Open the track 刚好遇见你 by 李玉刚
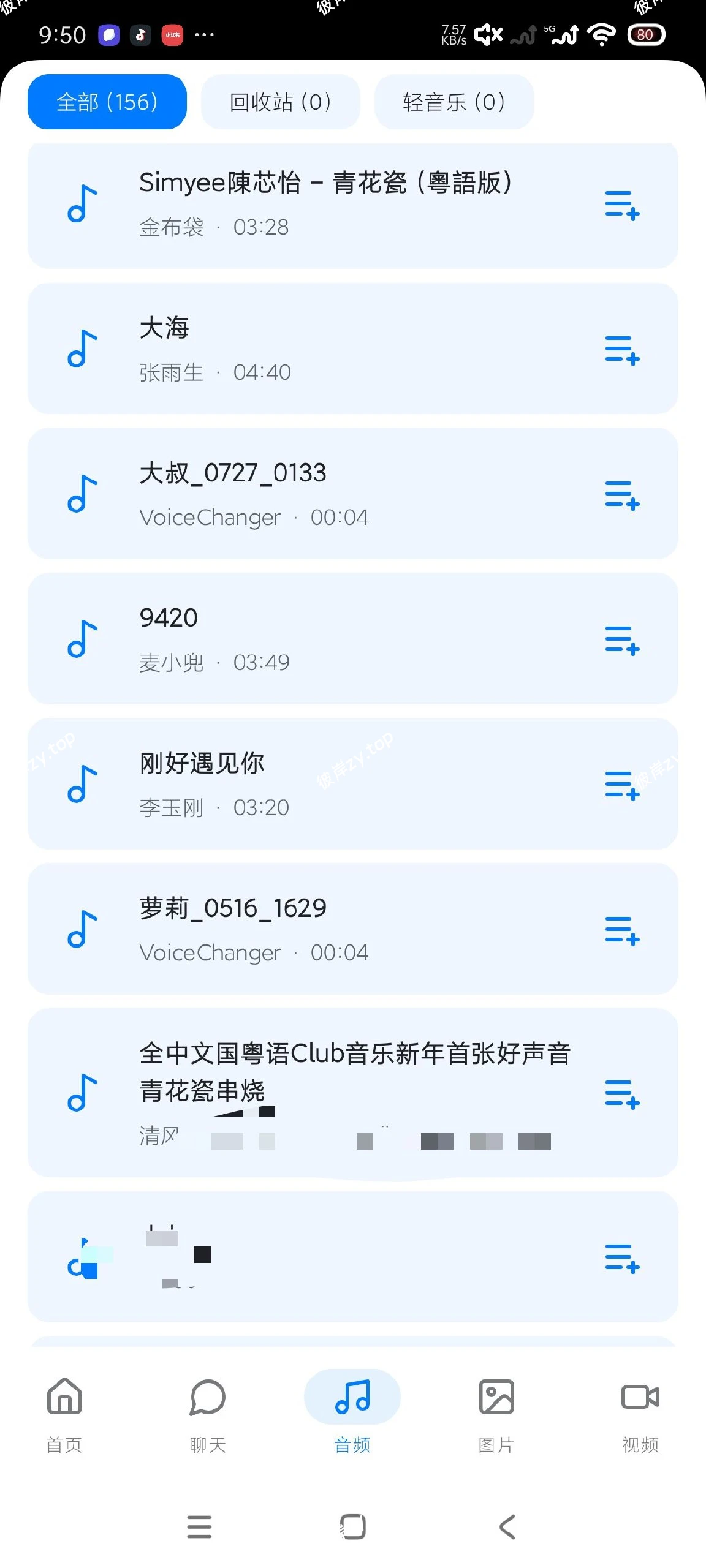706x1568 pixels. (276, 784)
